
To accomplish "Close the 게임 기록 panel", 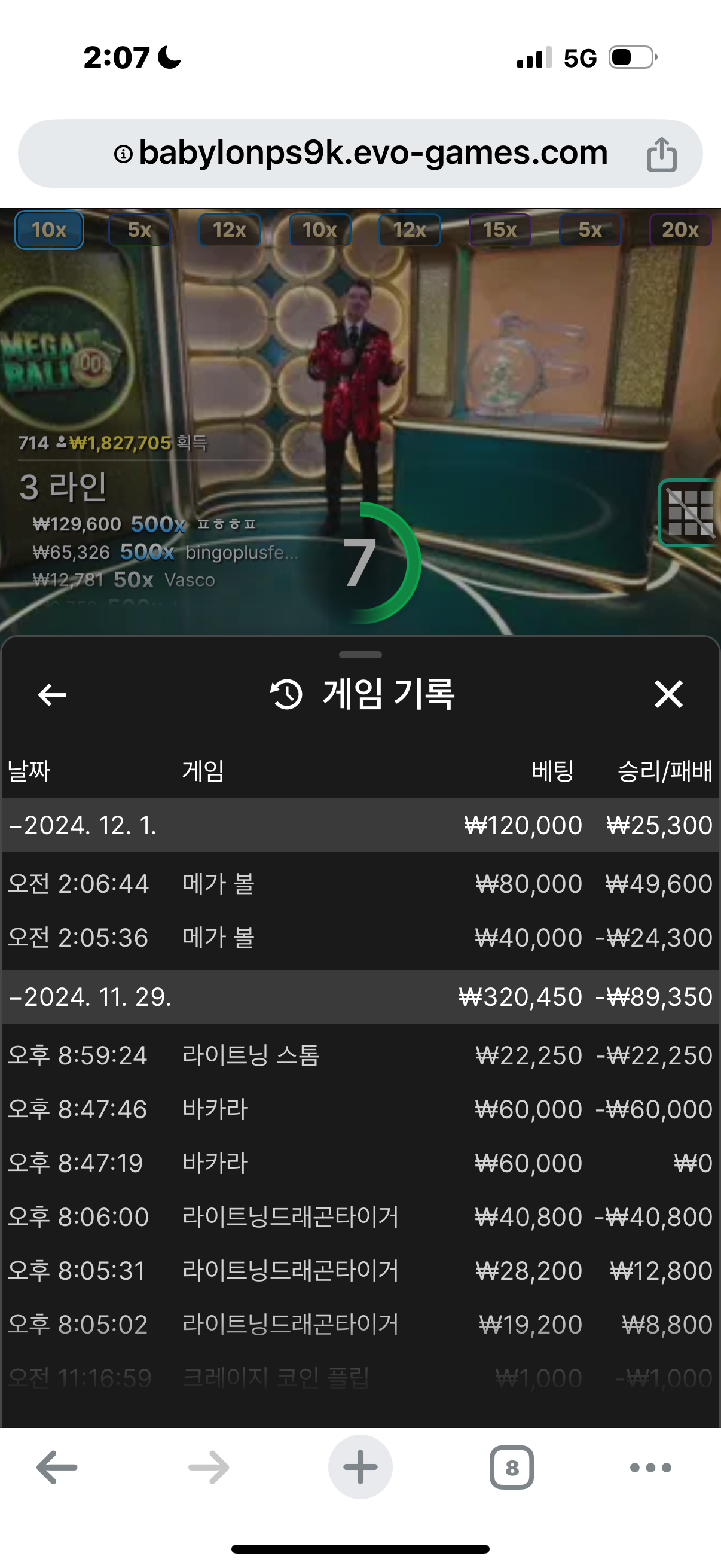I will coord(668,694).
